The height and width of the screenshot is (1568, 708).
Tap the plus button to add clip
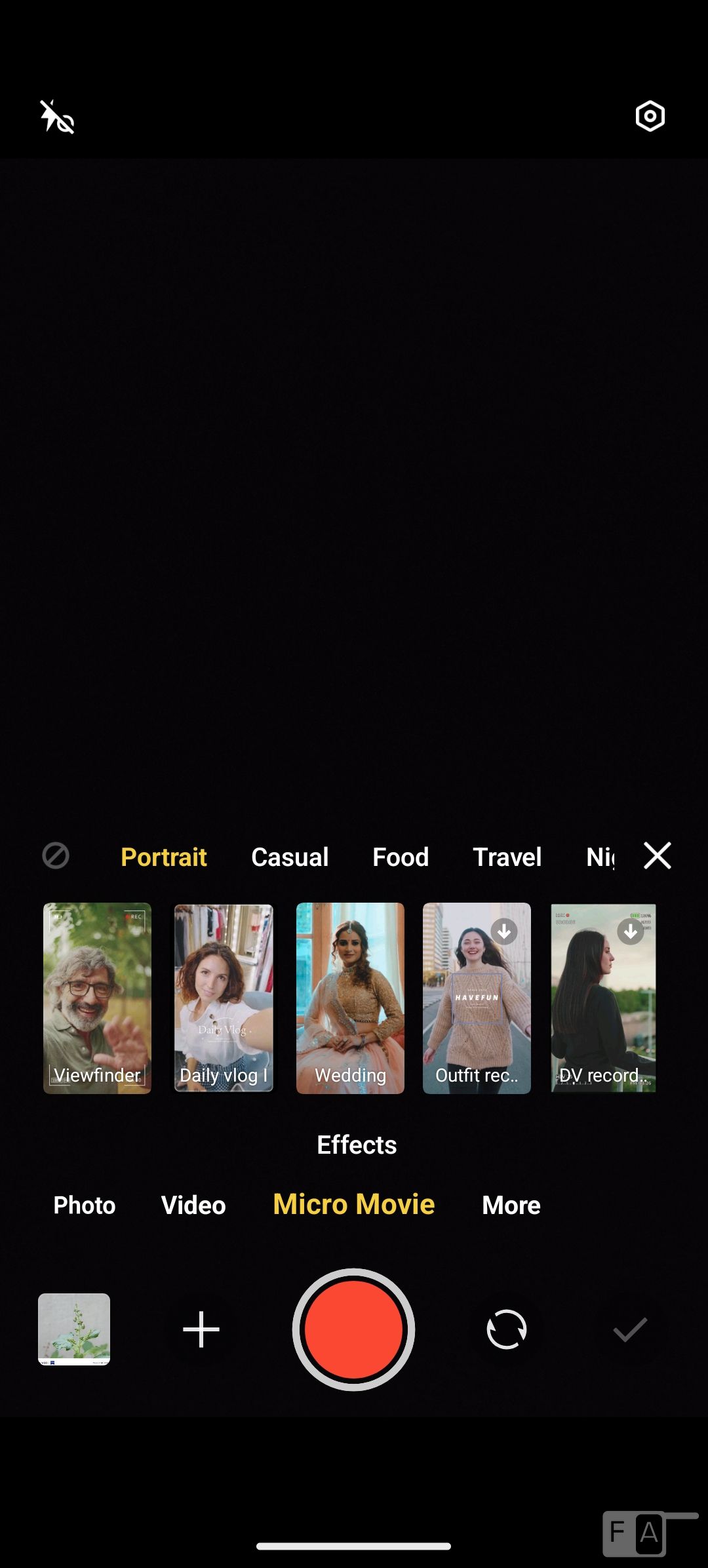(x=201, y=1329)
